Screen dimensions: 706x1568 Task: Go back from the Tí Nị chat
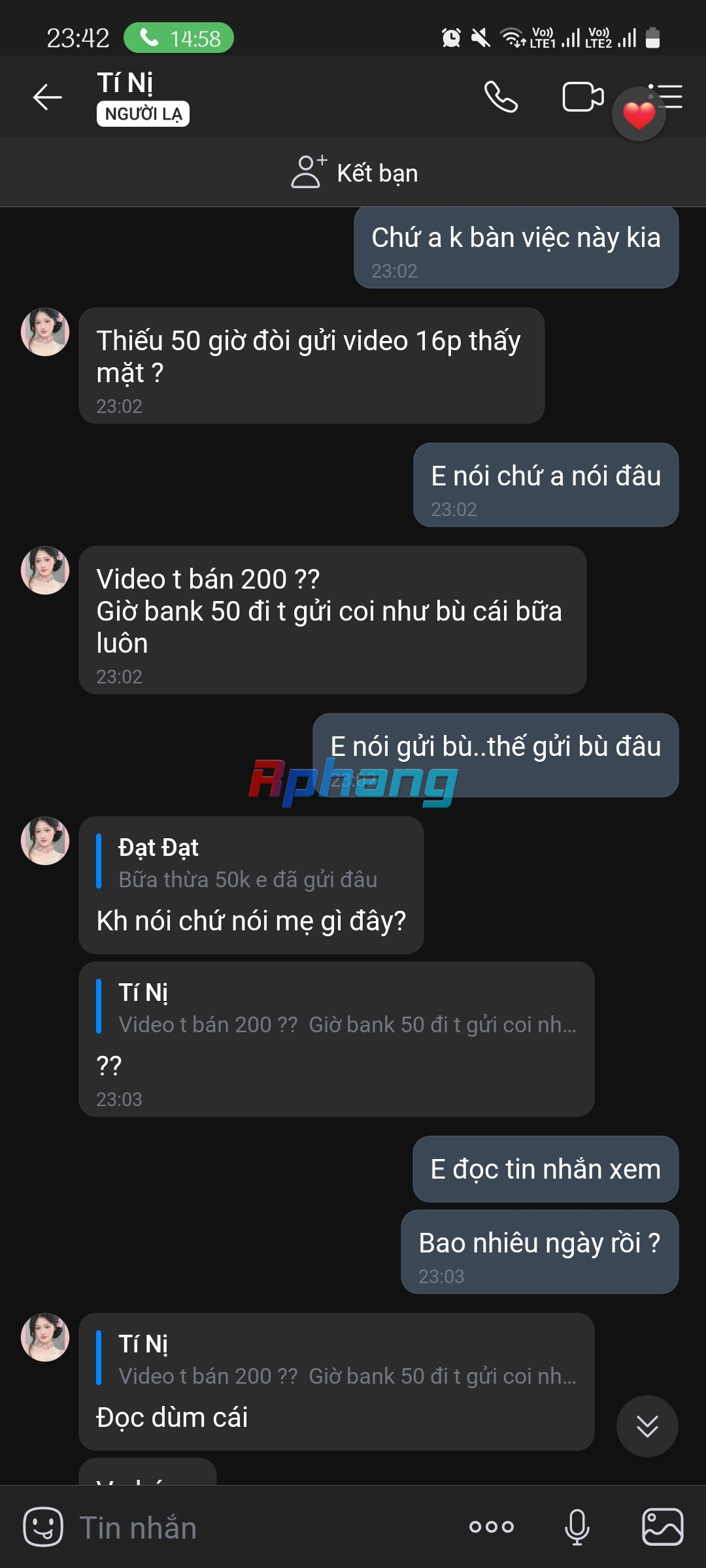[x=48, y=97]
